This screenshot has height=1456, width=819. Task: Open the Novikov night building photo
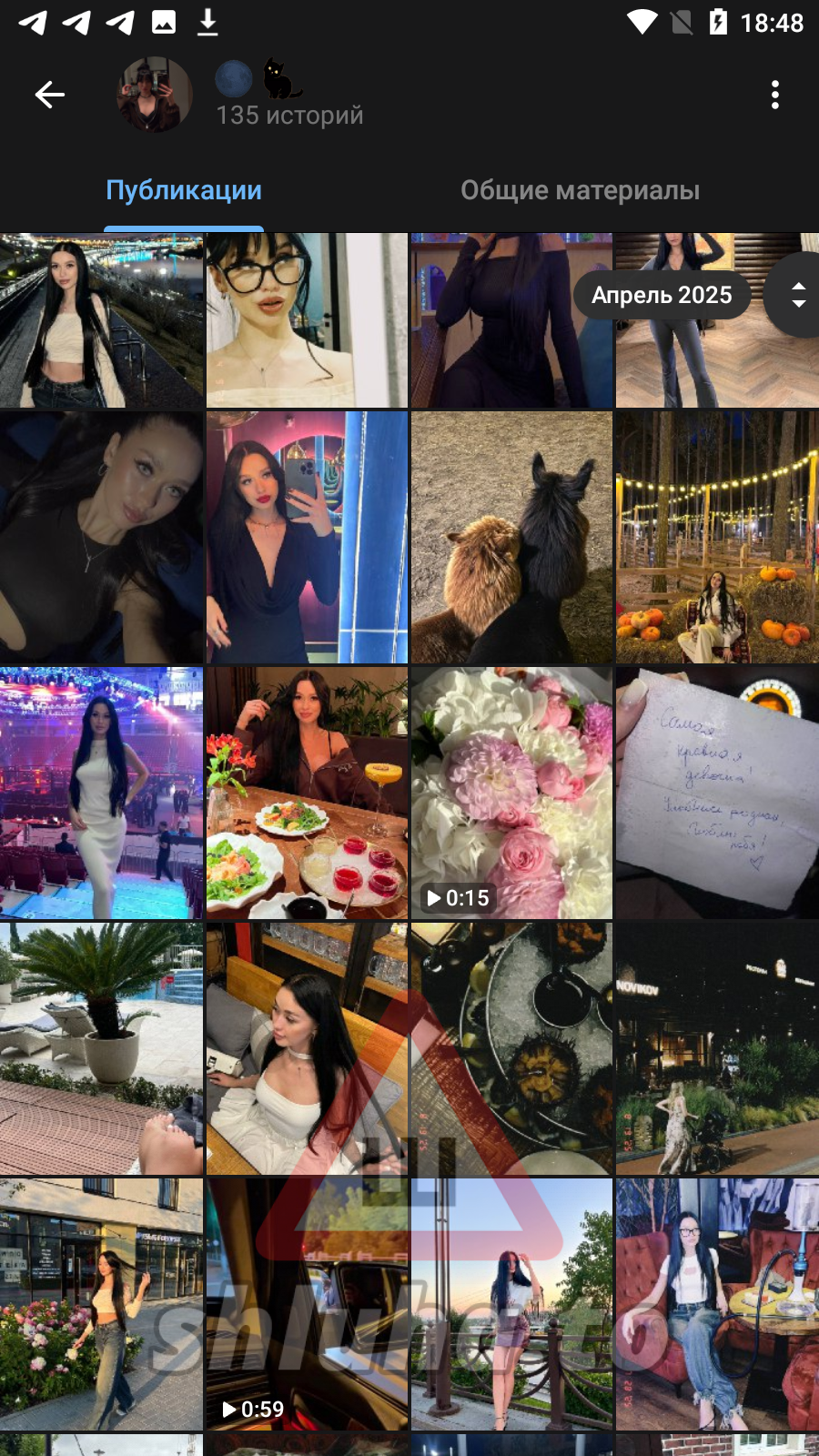(x=717, y=1048)
